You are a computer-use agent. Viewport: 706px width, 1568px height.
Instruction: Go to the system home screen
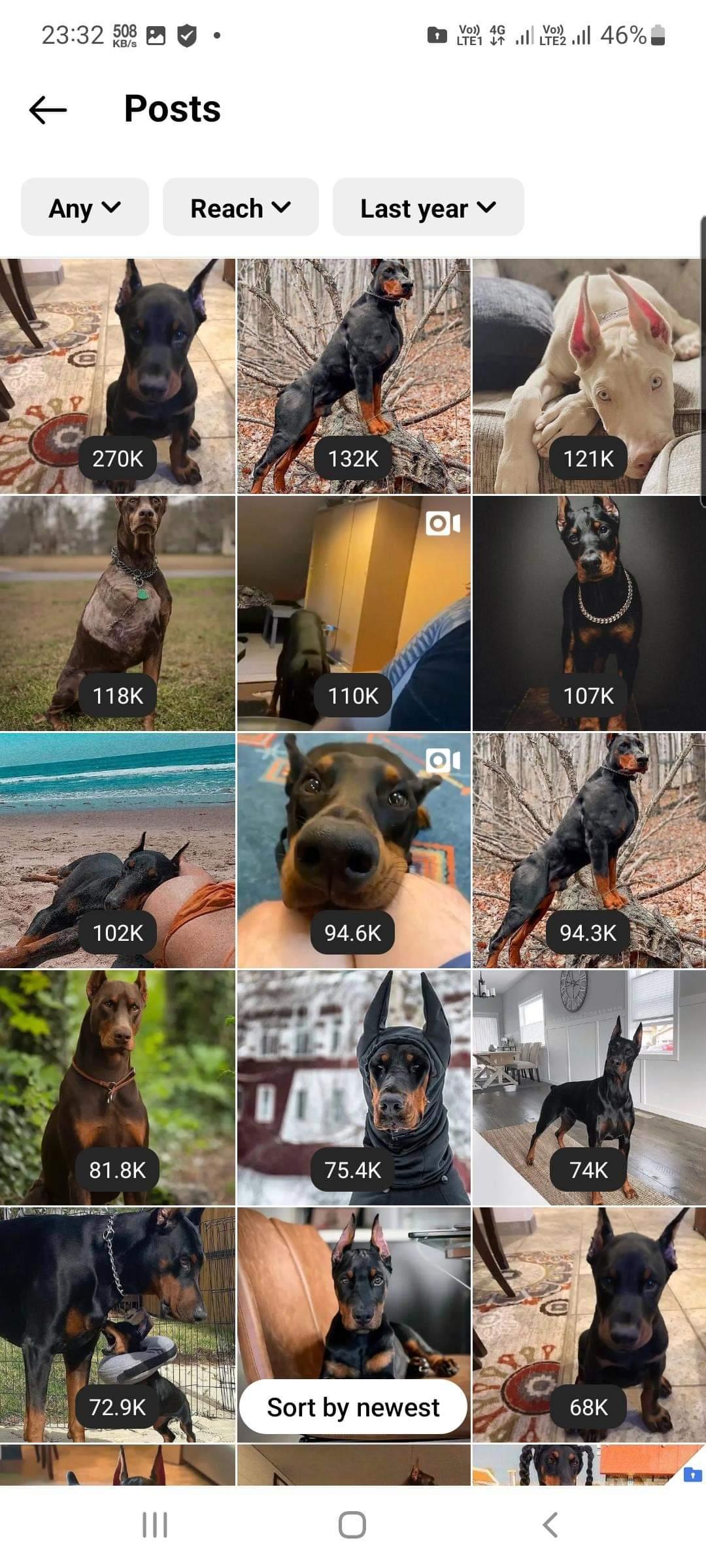(352, 1526)
